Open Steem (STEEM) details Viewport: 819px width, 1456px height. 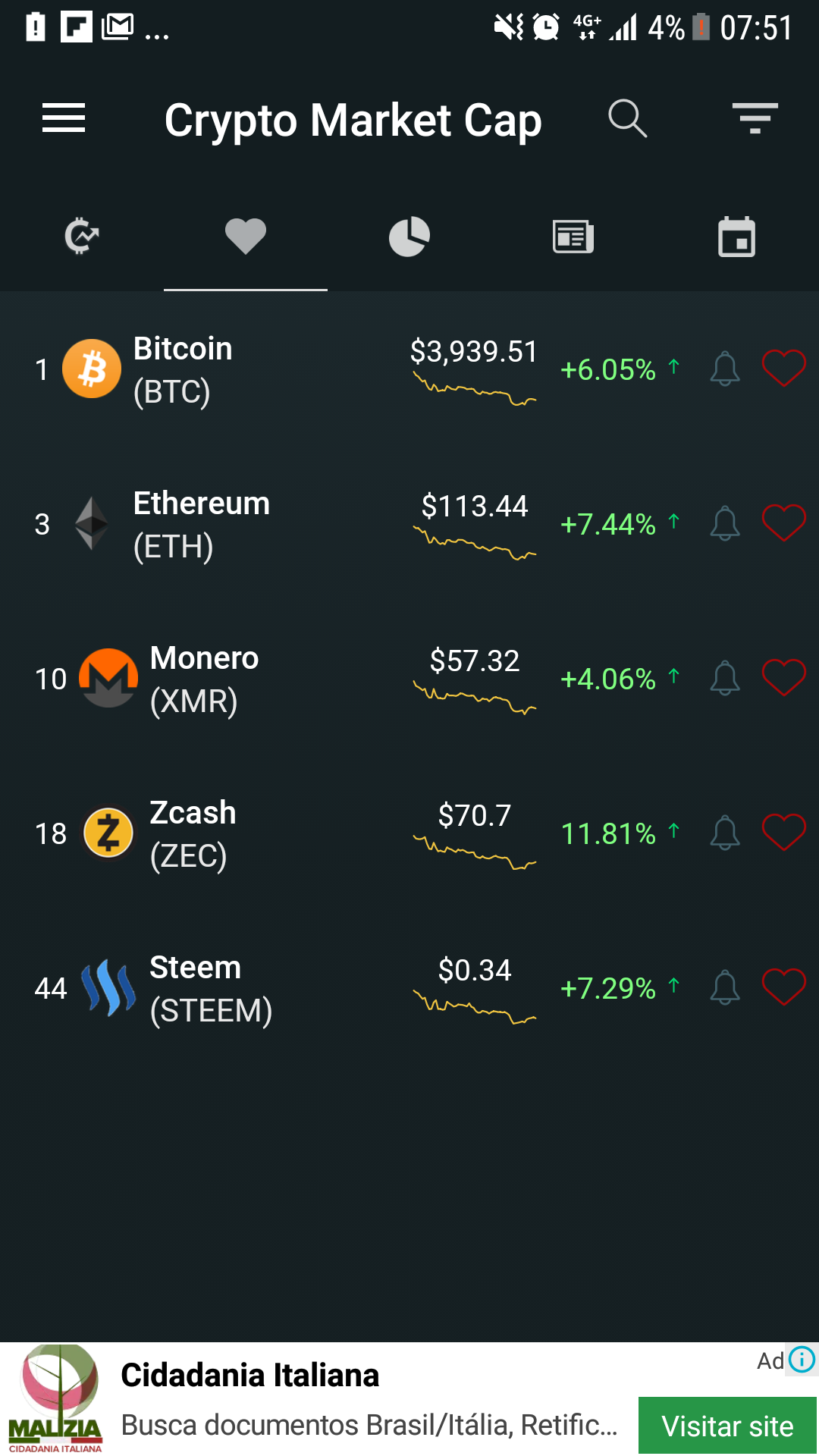pos(409,989)
